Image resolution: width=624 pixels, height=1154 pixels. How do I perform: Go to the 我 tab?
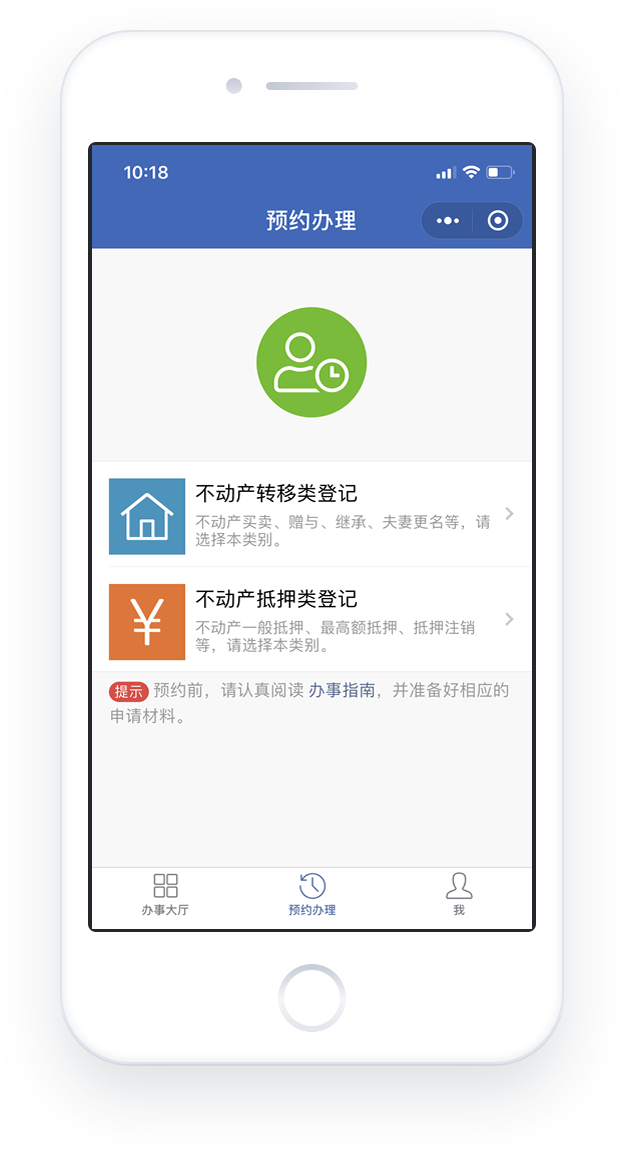click(459, 895)
